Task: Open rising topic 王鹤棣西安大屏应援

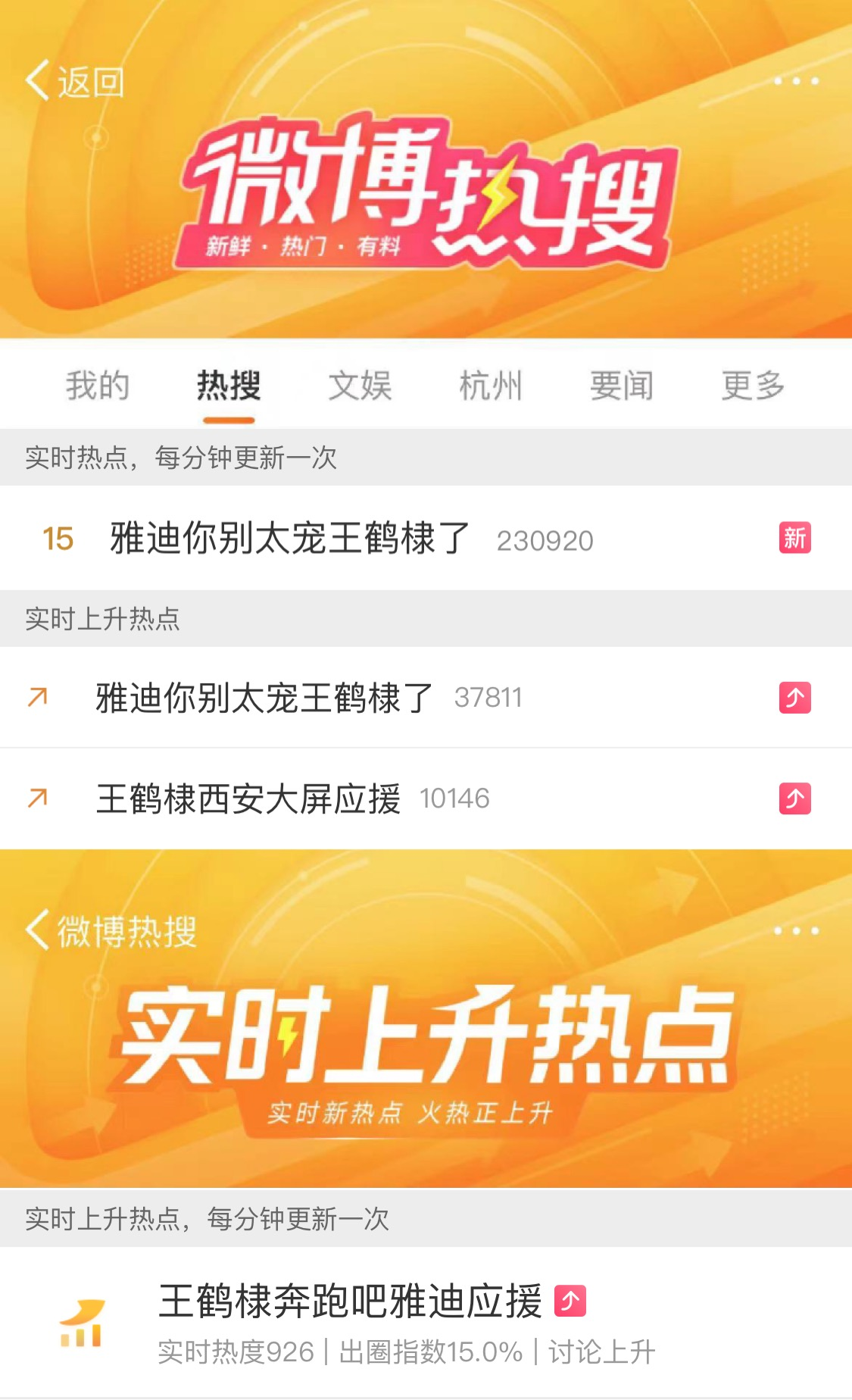Action: pos(248,798)
